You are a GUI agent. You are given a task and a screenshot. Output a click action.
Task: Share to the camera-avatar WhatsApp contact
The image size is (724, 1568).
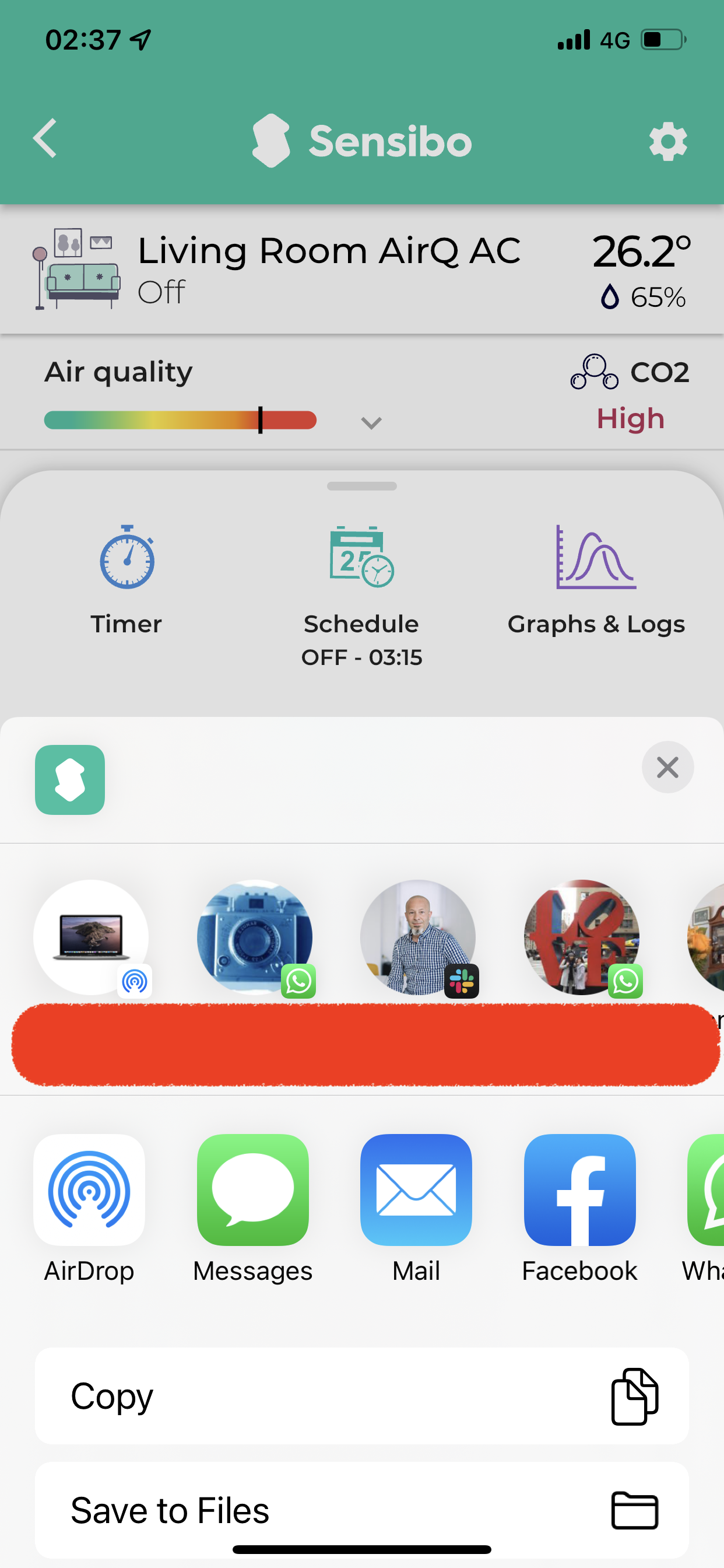click(254, 937)
